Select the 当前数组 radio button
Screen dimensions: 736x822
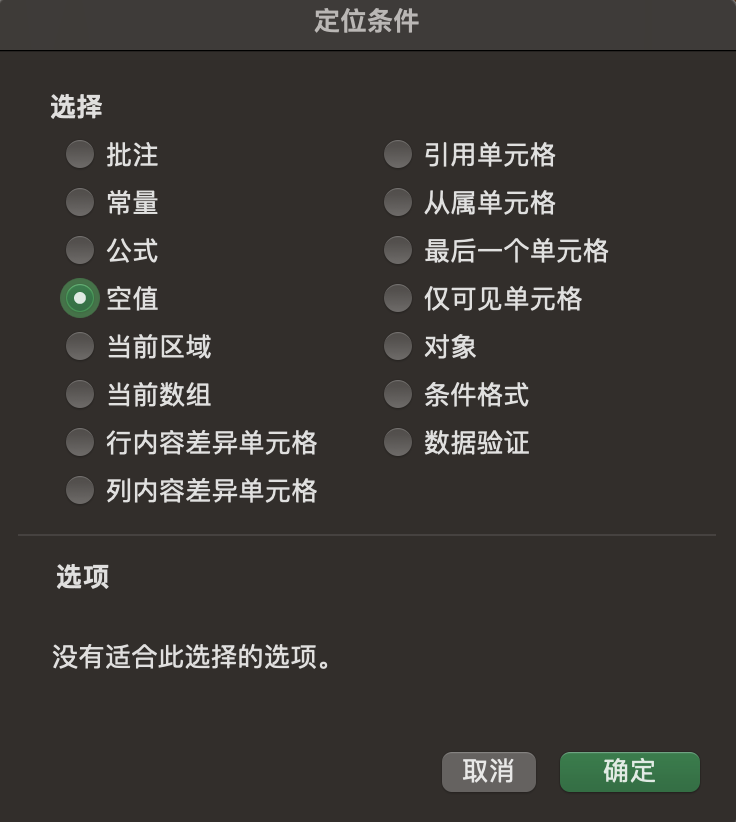click(80, 394)
